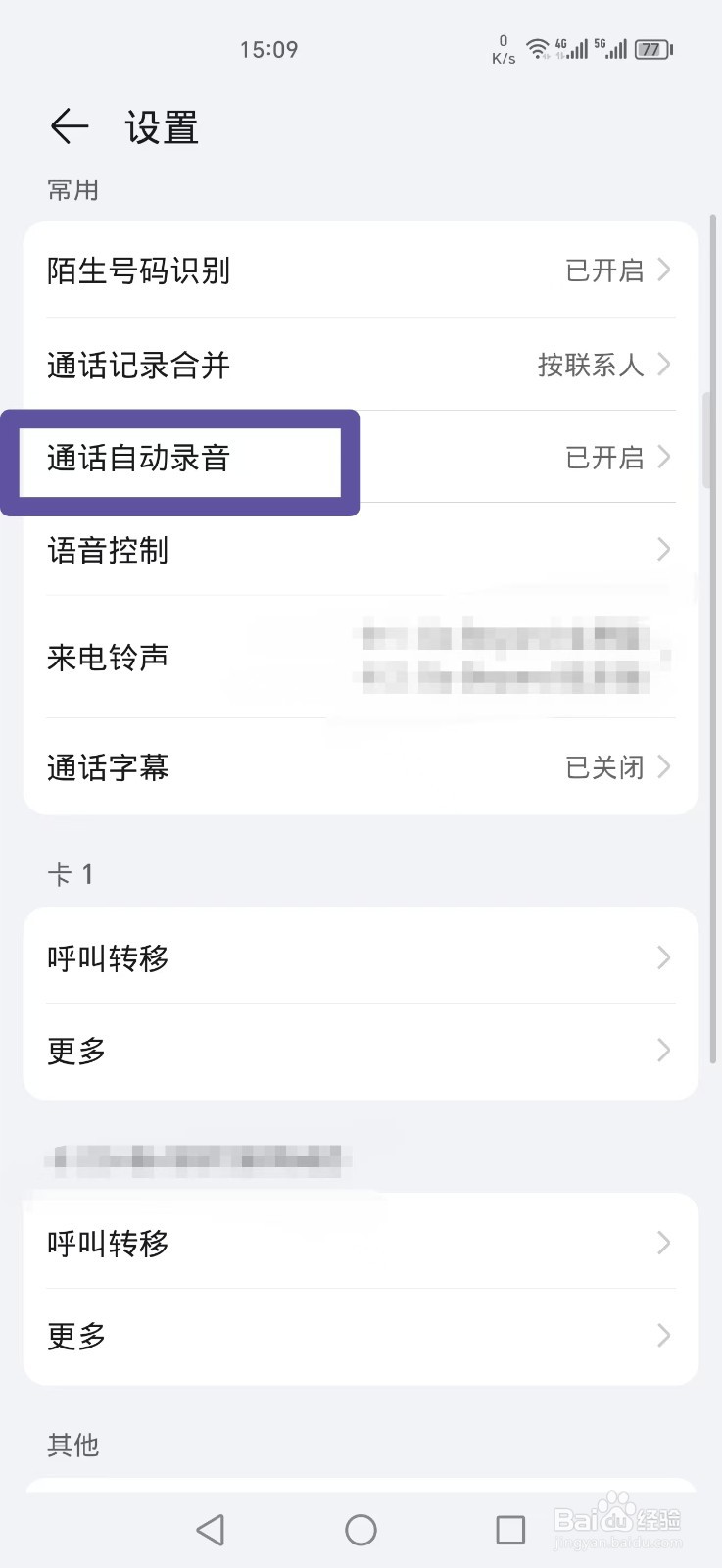Toggle 通话自动录音 automatic call recording setting
The image size is (722, 1568).
(x=361, y=458)
